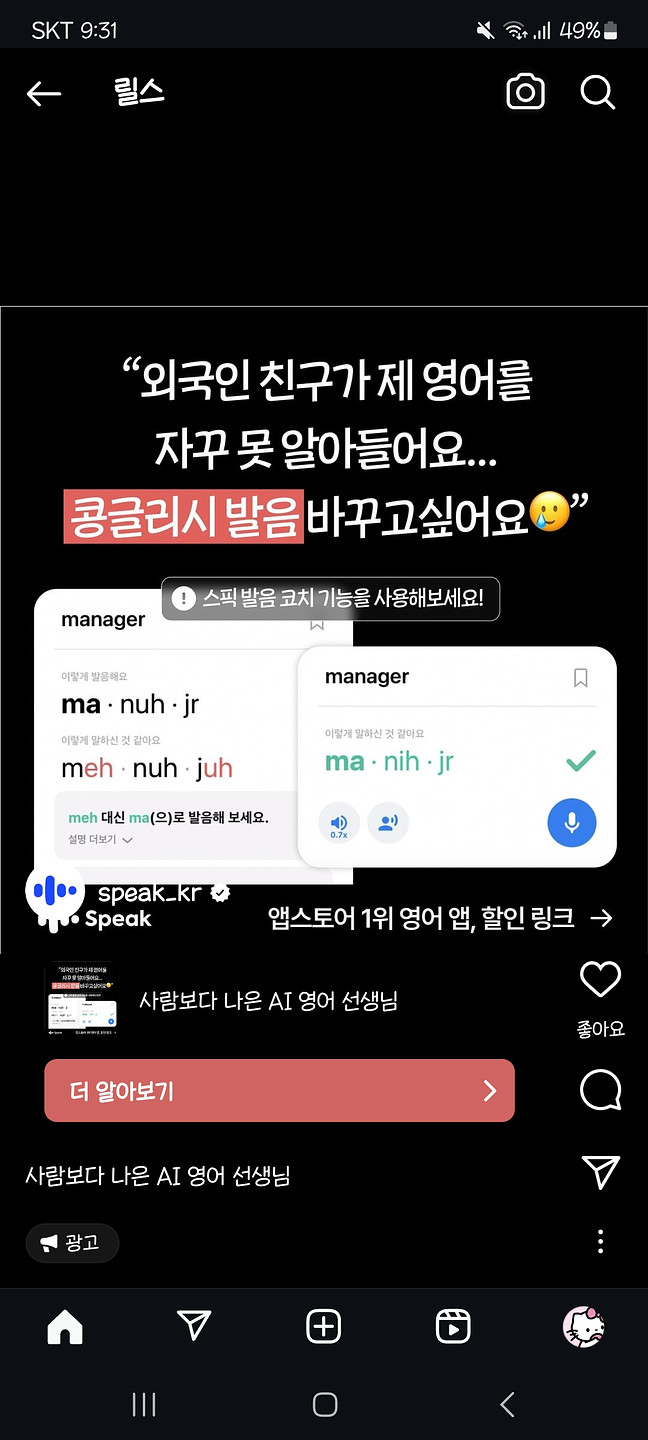Image resolution: width=648 pixels, height=1440 pixels.
Task: Like this speak_kr reel
Action: pos(600,980)
